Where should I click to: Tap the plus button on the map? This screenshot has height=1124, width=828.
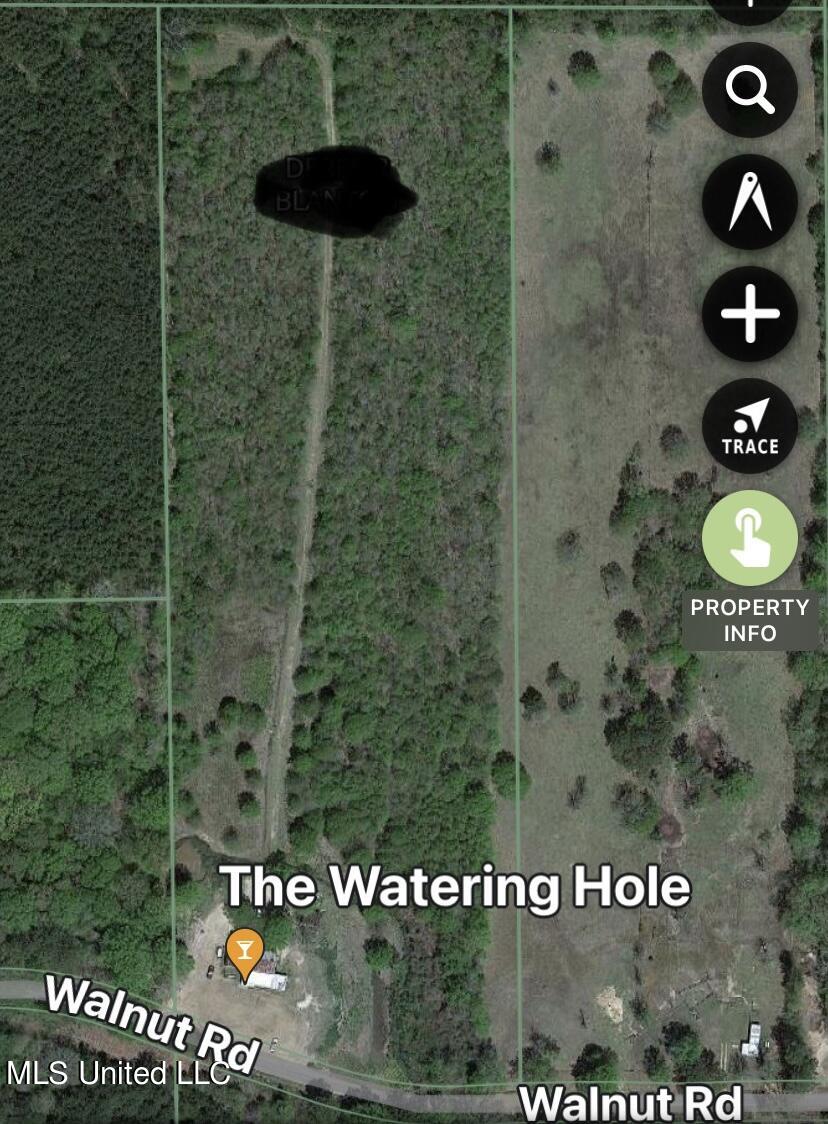[x=749, y=314]
